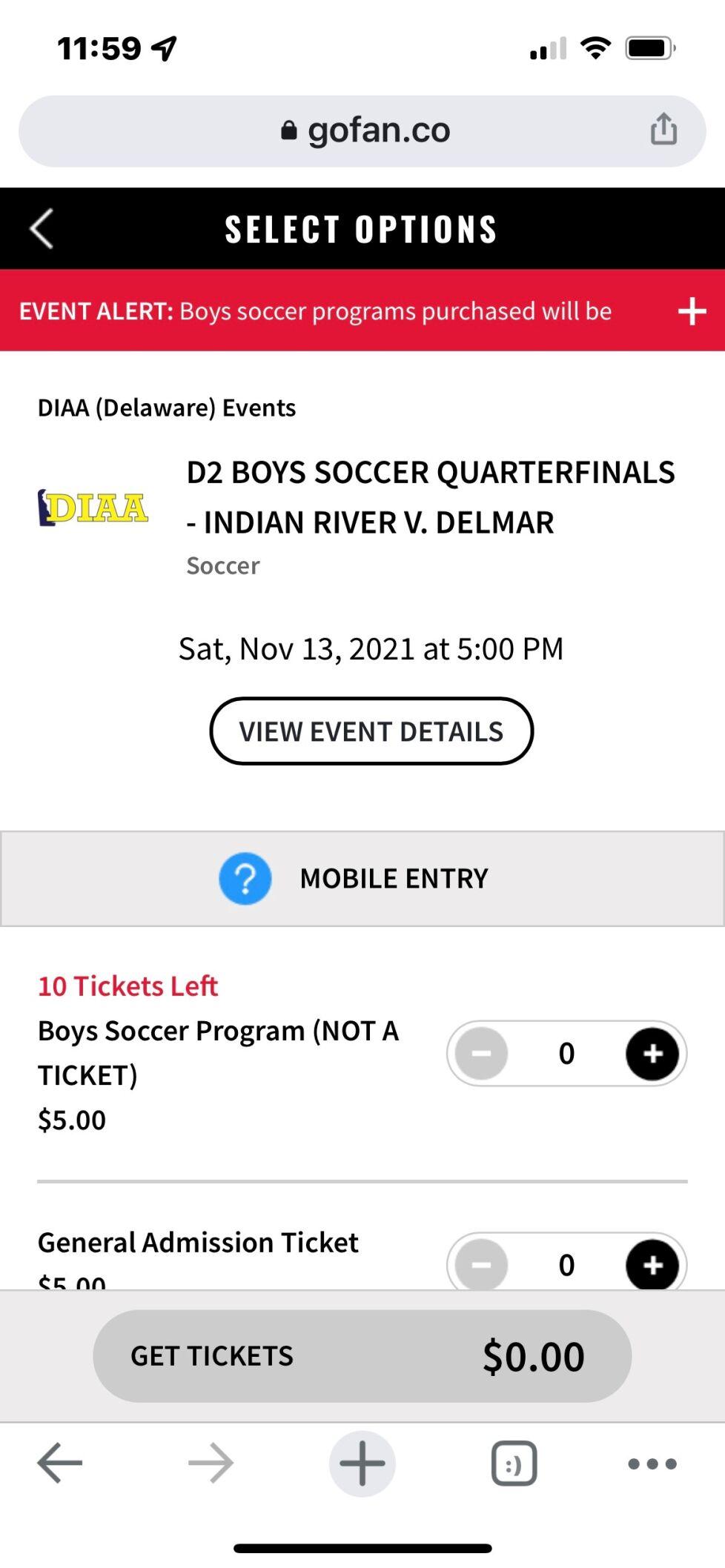Expand the Event Alert banner

point(692,311)
